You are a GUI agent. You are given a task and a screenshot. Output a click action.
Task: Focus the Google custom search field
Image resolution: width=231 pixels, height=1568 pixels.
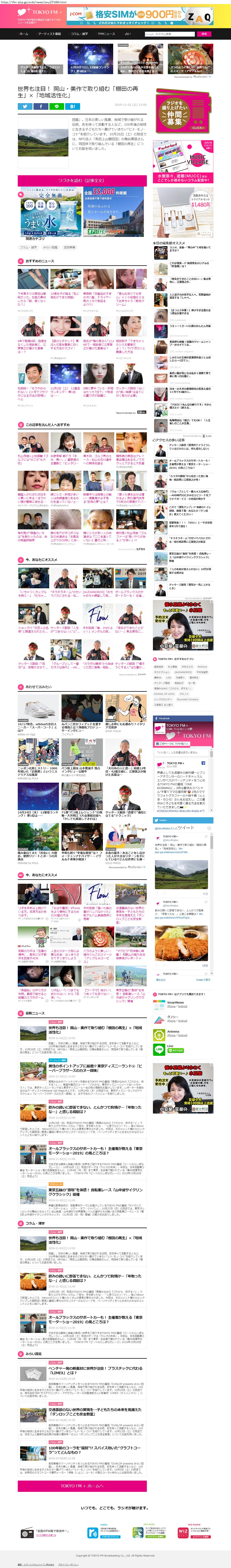pyautogui.click(x=169, y=34)
